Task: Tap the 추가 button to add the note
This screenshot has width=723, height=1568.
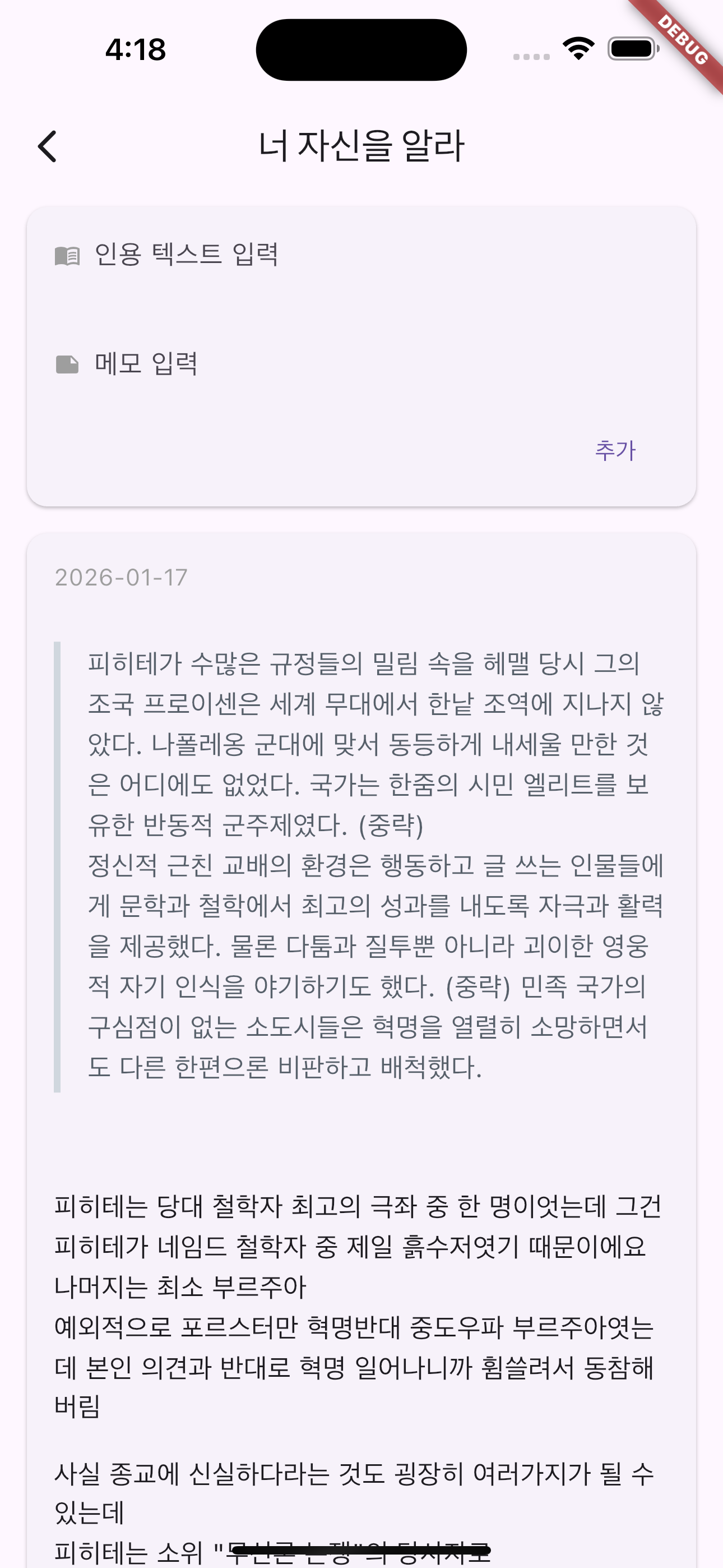Action: 615,451
